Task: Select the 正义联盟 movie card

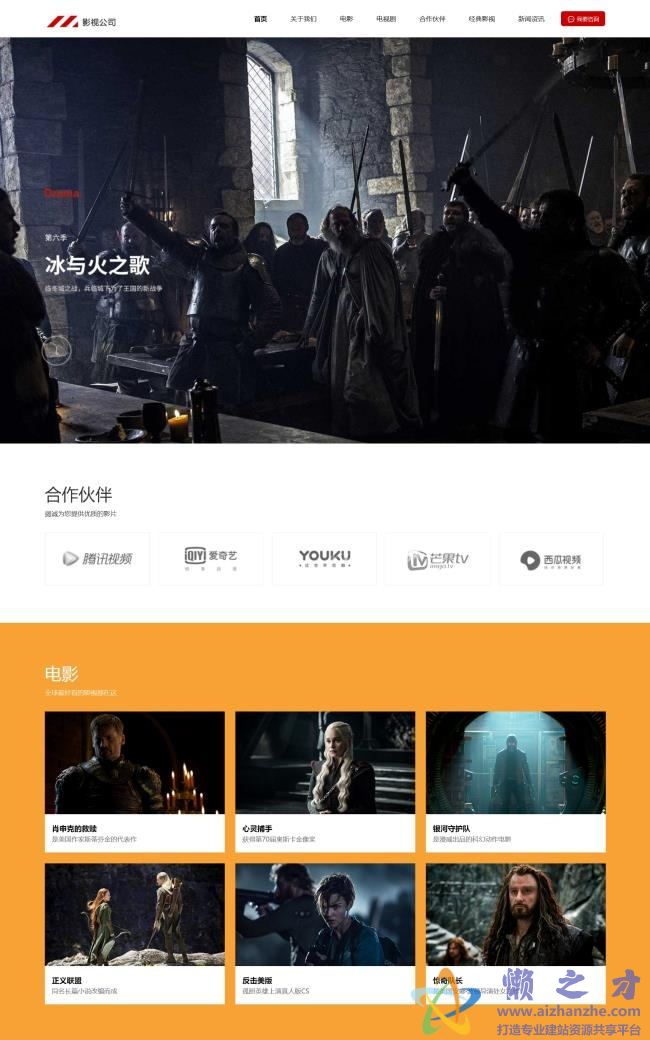Action: (134, 932)
